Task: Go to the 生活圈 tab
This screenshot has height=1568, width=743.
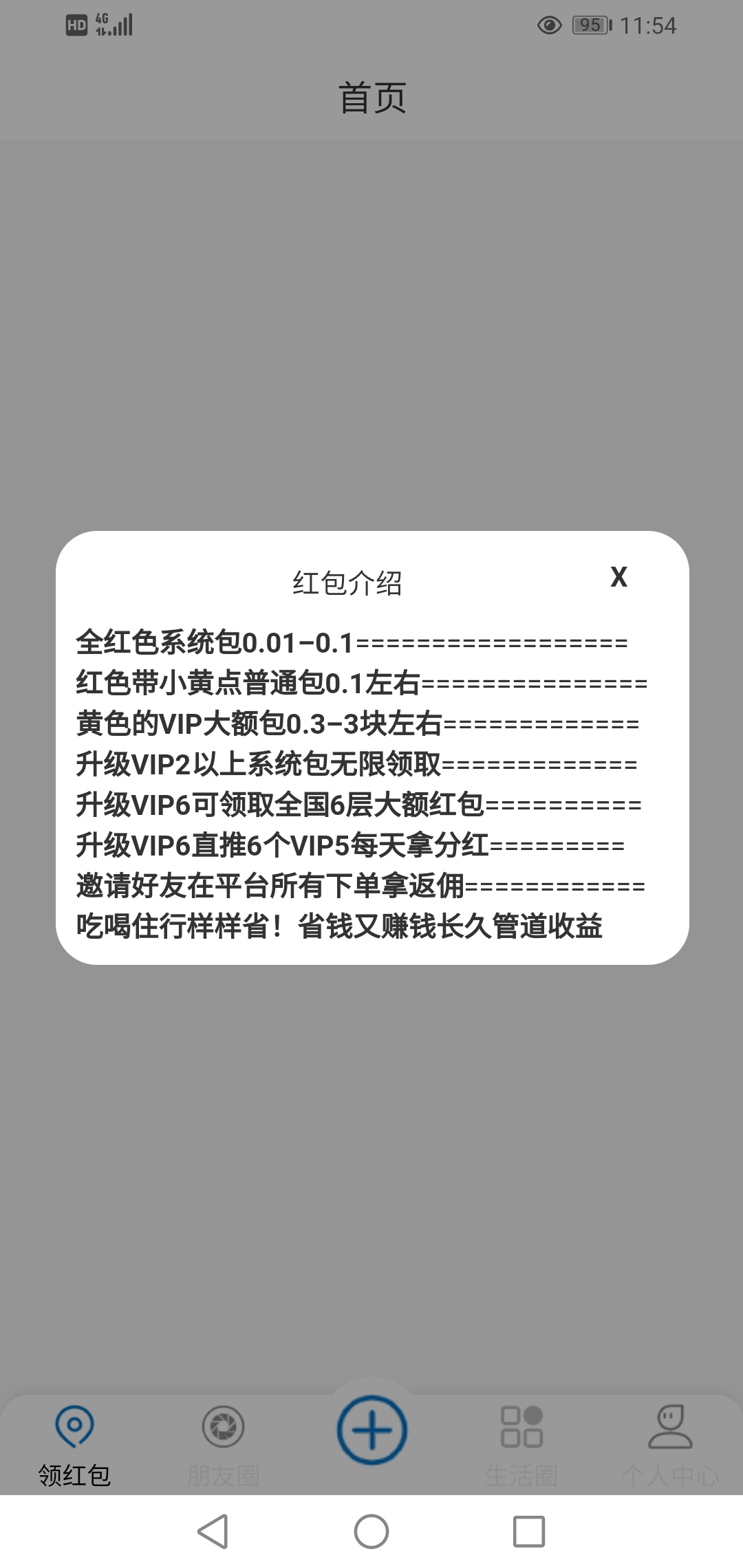Action: point(521,1446)
